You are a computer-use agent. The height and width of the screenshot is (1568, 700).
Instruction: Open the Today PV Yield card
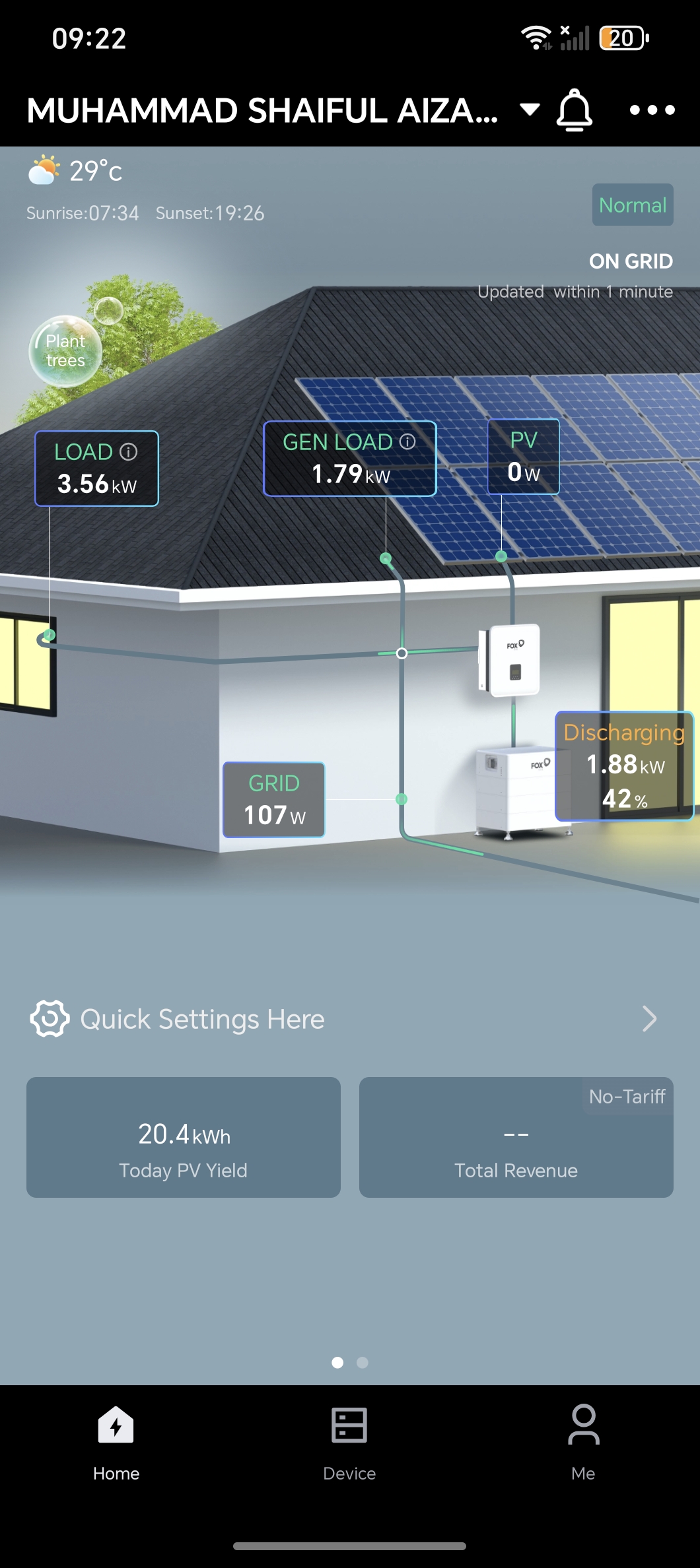pos(184,1137)
